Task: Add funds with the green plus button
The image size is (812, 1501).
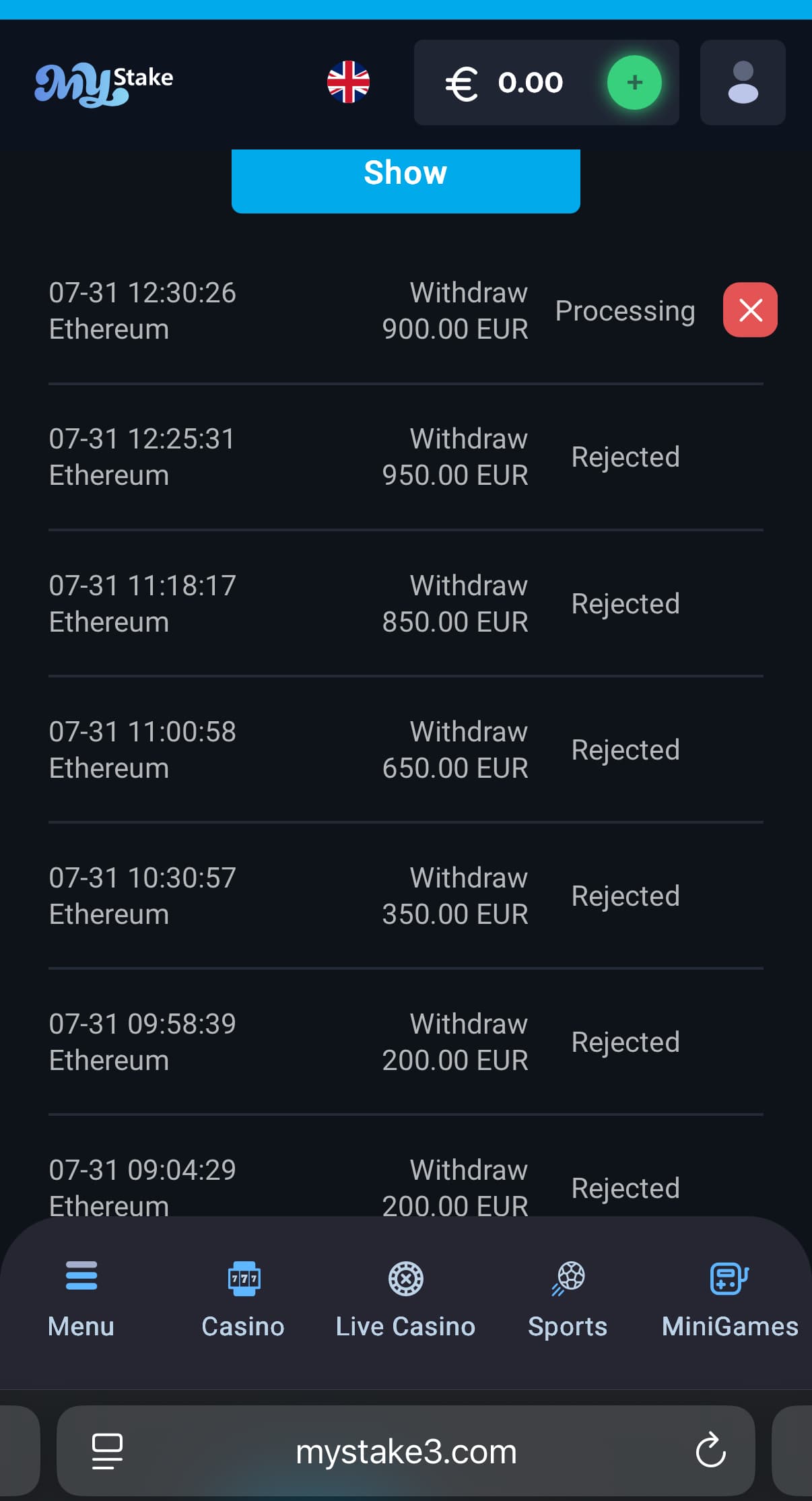Action: pyautogui.click(x=634, y=82)
